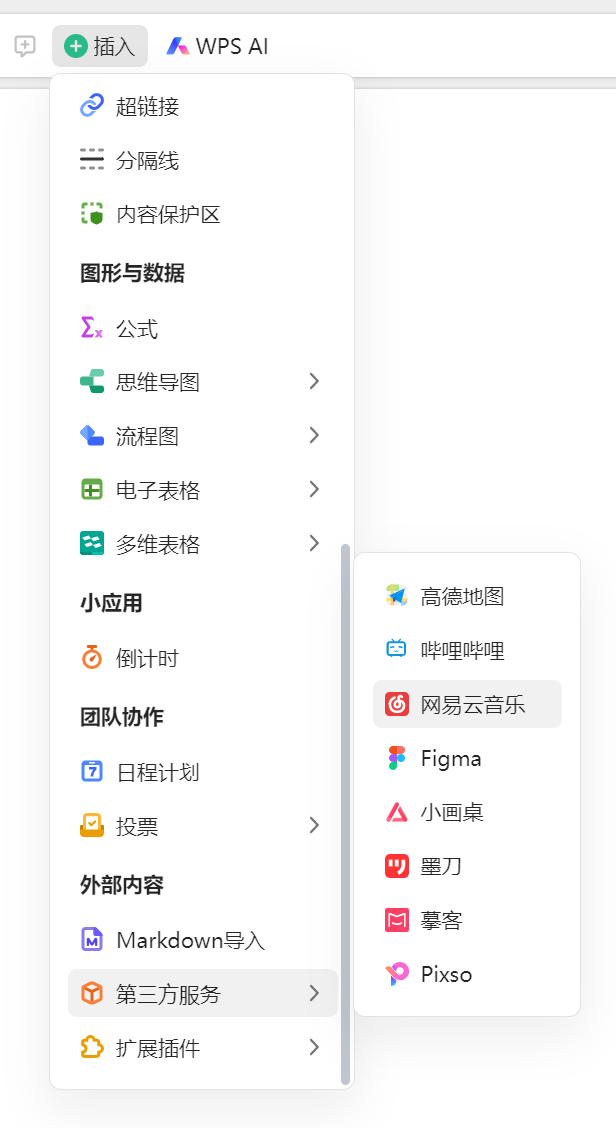Expand the 电子表格 submenu
Viewport: 616px width, 1128px height.
[x=202, y=490]
